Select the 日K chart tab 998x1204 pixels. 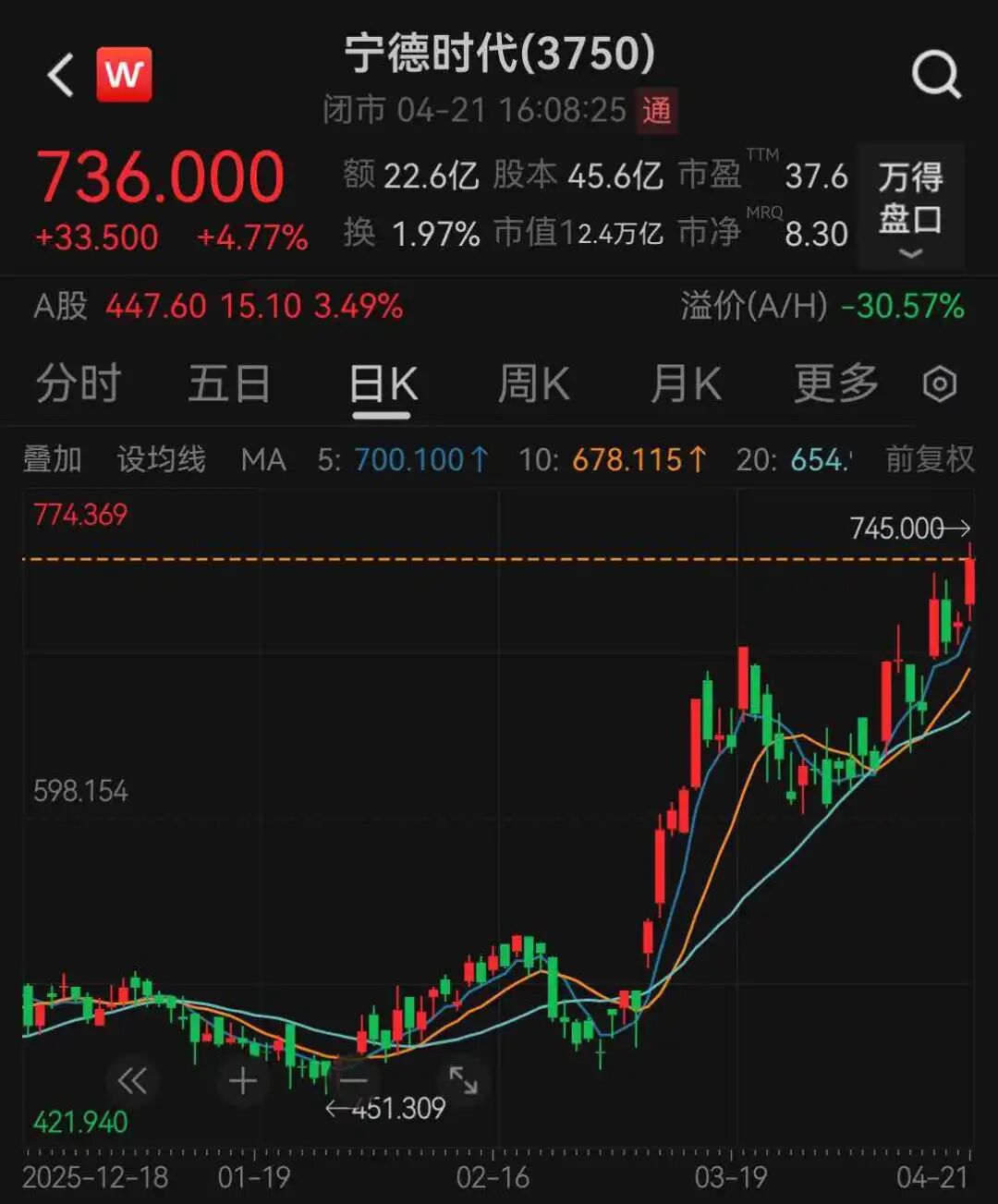[x=383, y=383]
